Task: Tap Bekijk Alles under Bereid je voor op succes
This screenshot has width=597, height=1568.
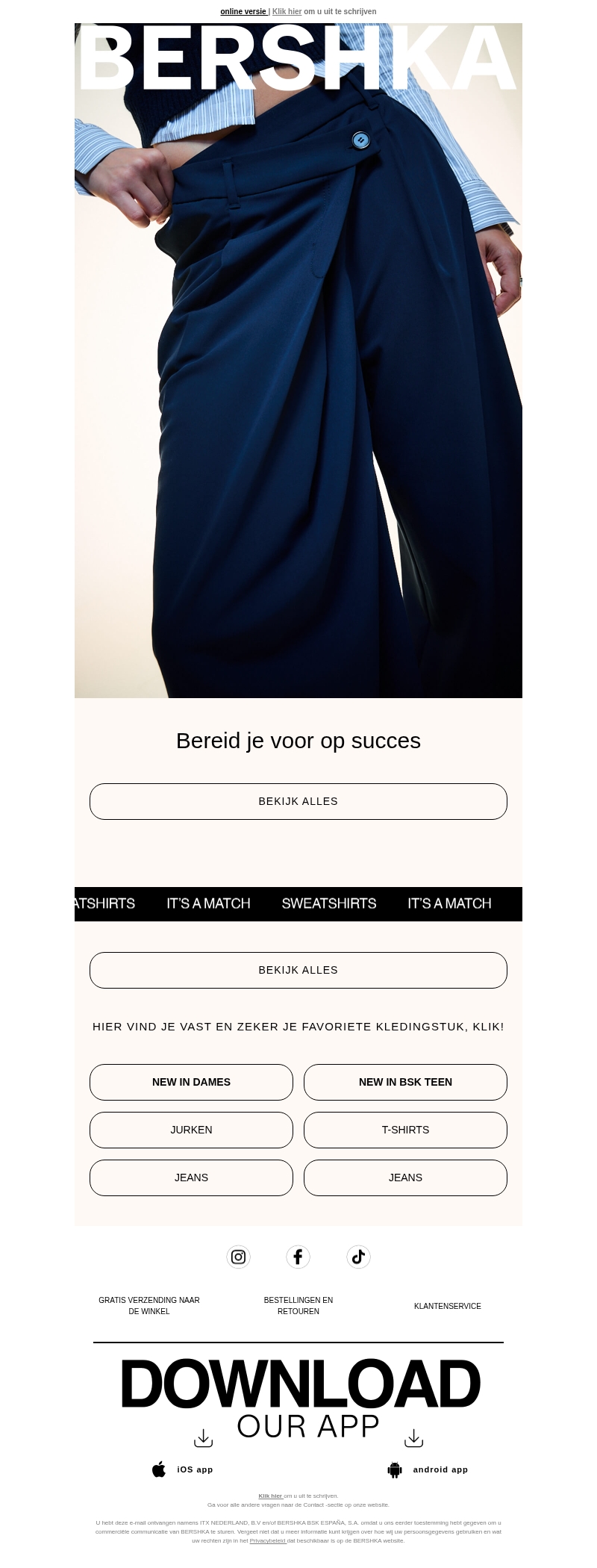Action: point(298,801)
